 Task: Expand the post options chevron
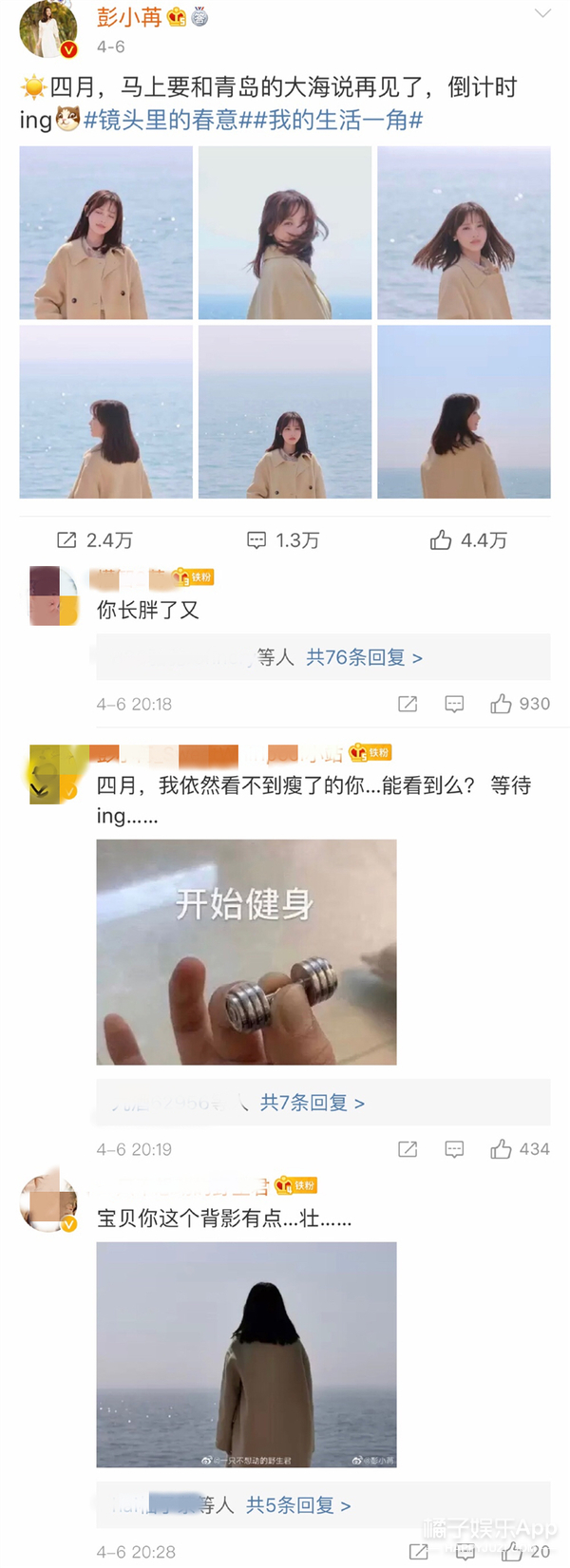click(x=542, y=13)
